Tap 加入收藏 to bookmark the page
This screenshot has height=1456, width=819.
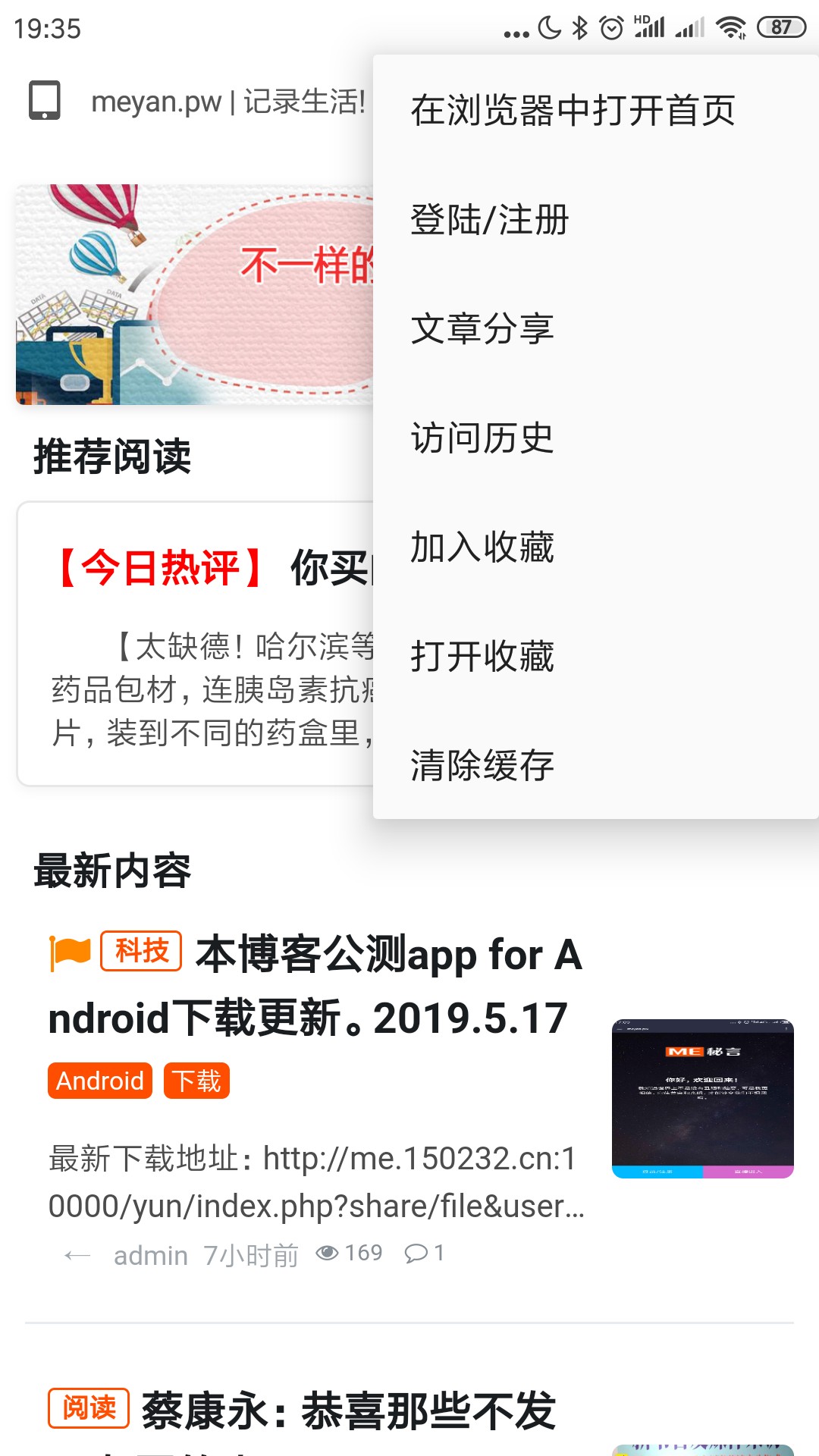[482, 548]
